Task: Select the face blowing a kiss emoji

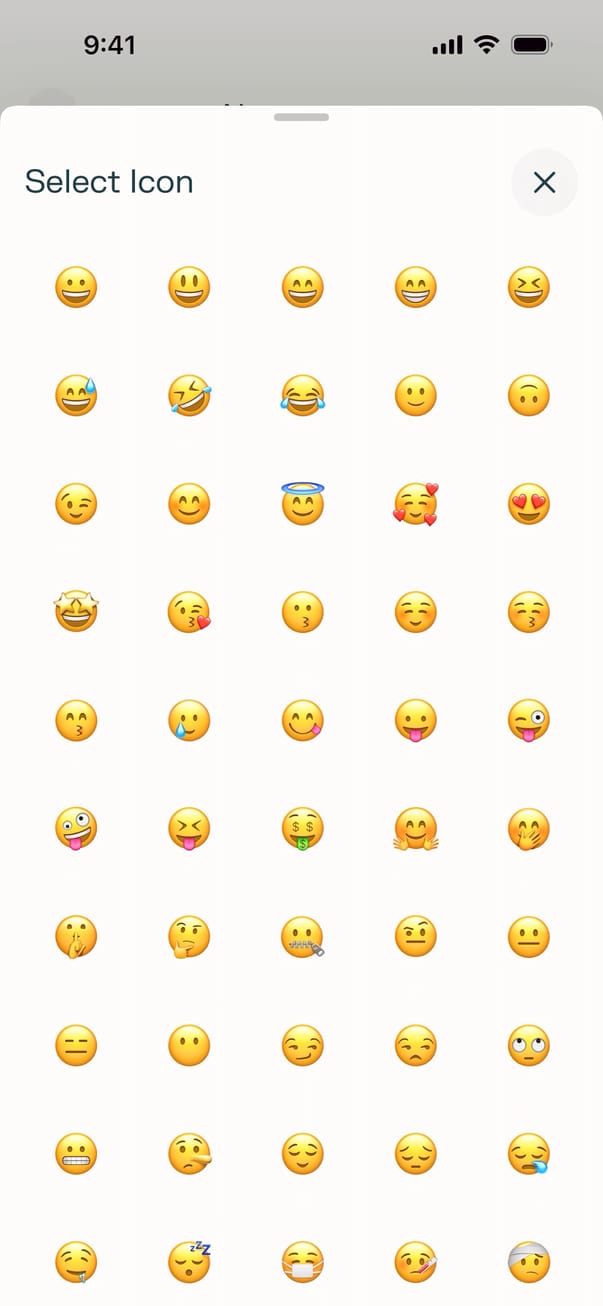Action: 189,613
